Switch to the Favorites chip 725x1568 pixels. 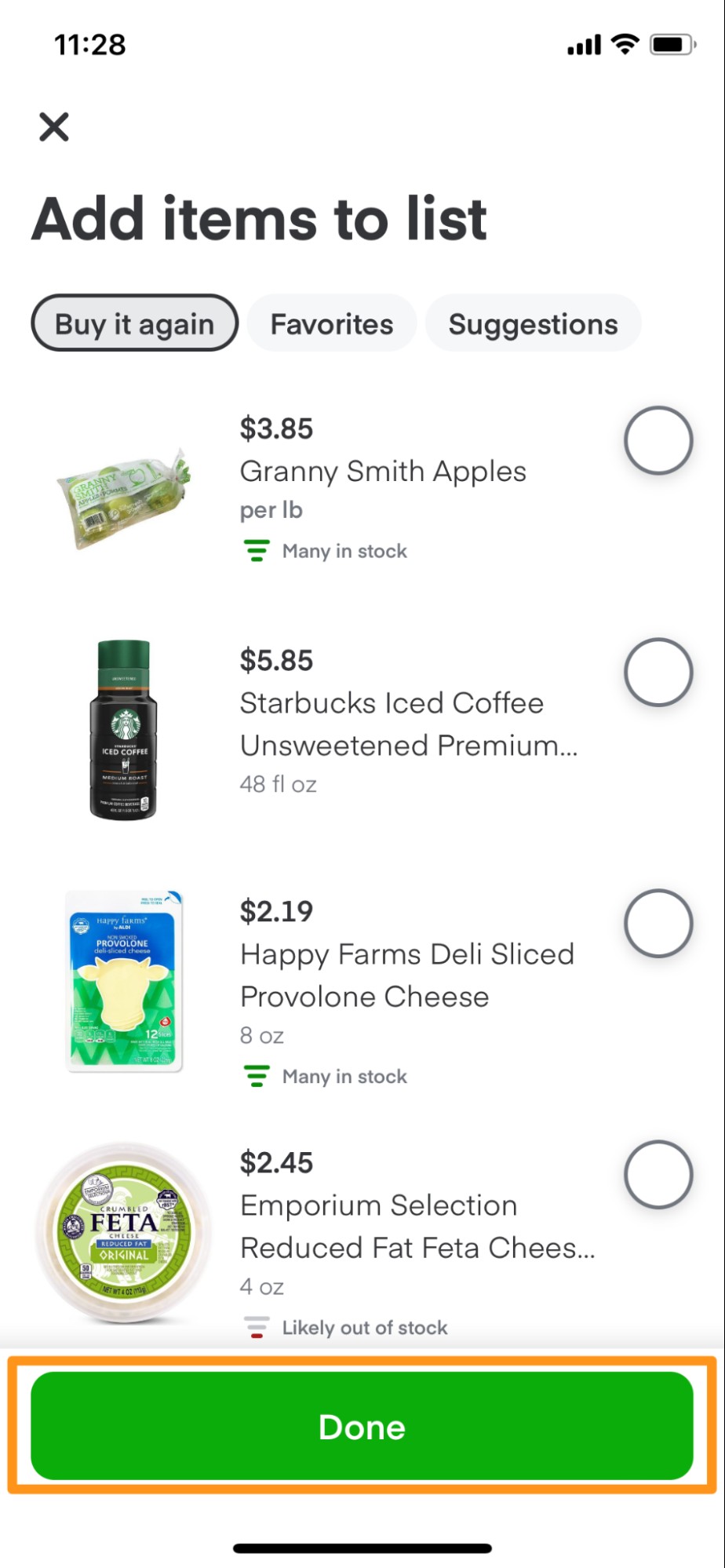(x=332, y=323)
